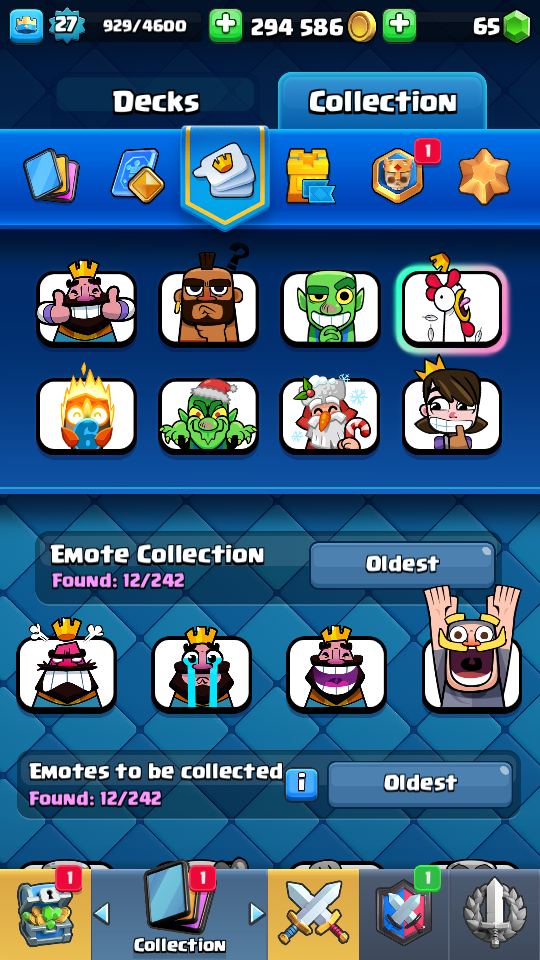The height and width of the screenshot is (960, 540).
Task: Change Emotes to be collected sort order
Action: (x=420, y=783)
